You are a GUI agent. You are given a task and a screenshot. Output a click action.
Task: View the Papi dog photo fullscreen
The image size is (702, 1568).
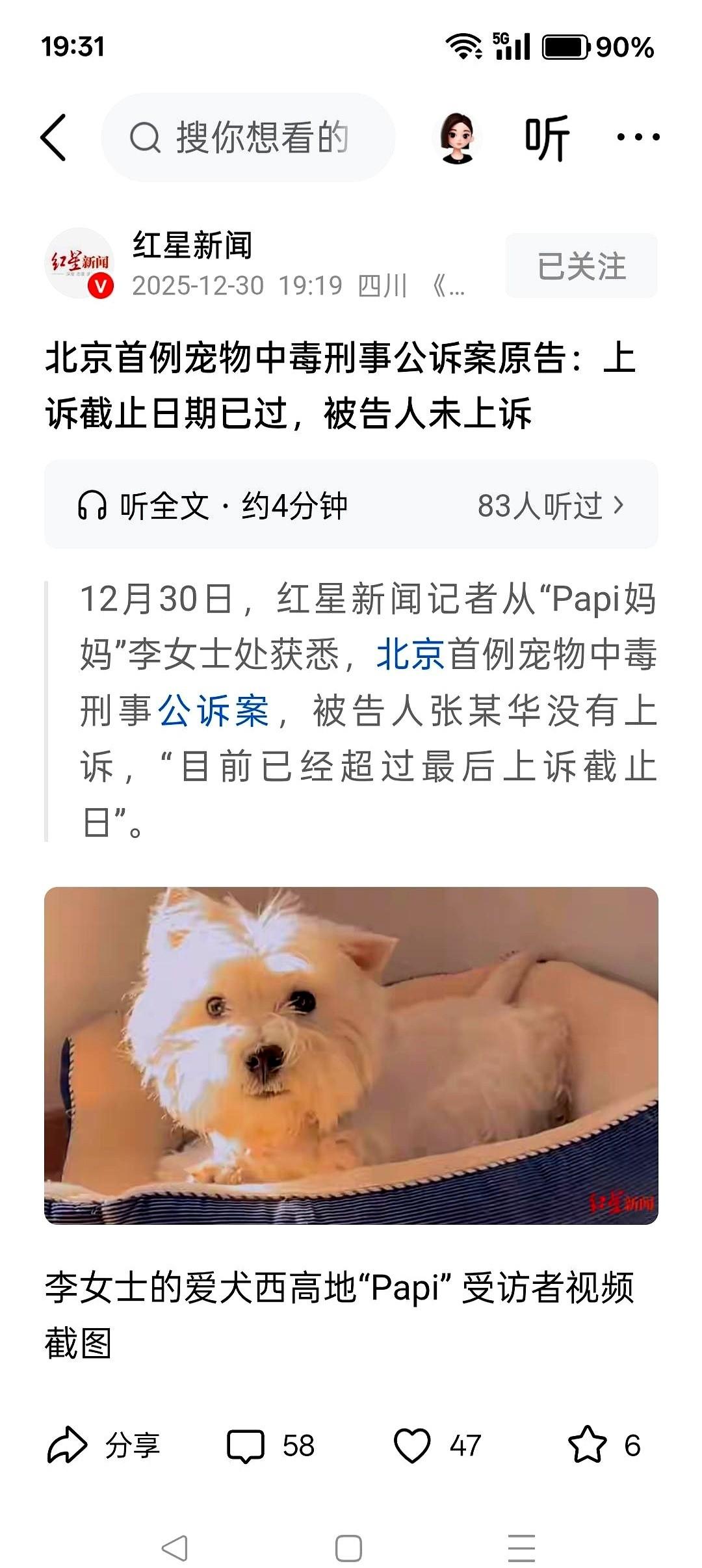351,1066
